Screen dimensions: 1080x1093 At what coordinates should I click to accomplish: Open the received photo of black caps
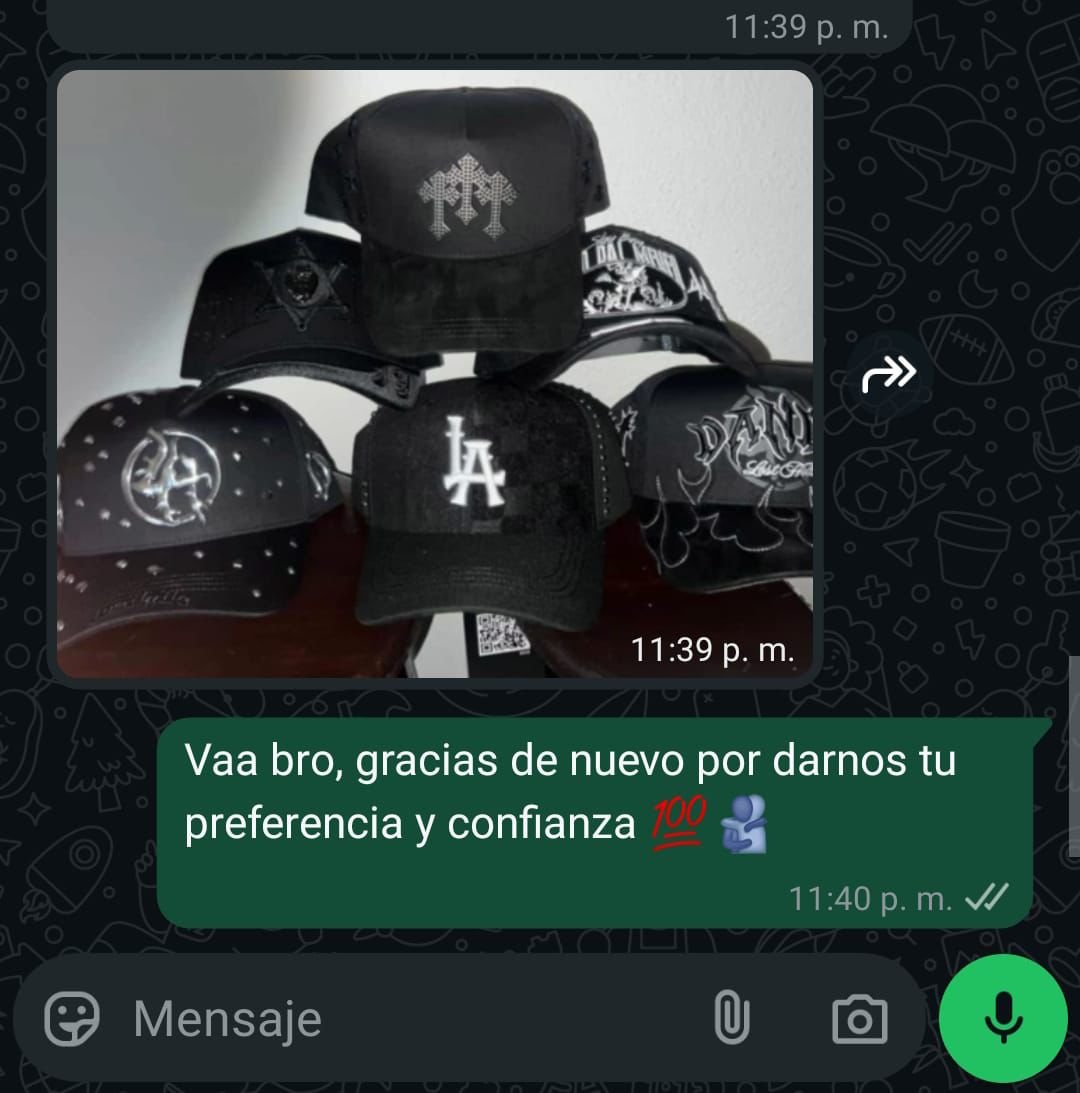click(x=435, y=372)
